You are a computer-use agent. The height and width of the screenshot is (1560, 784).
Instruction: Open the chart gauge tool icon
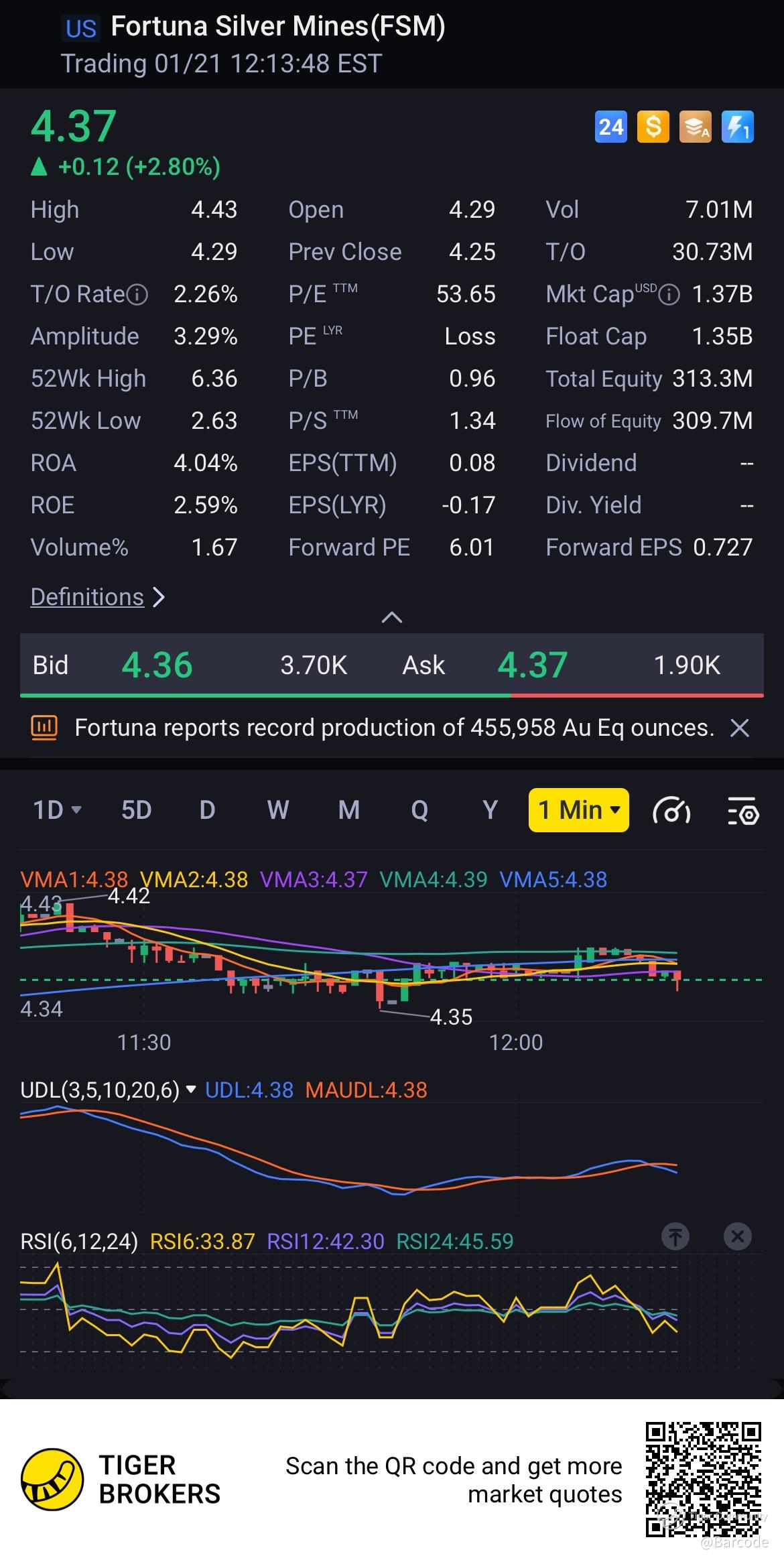[x=671, y=811]
